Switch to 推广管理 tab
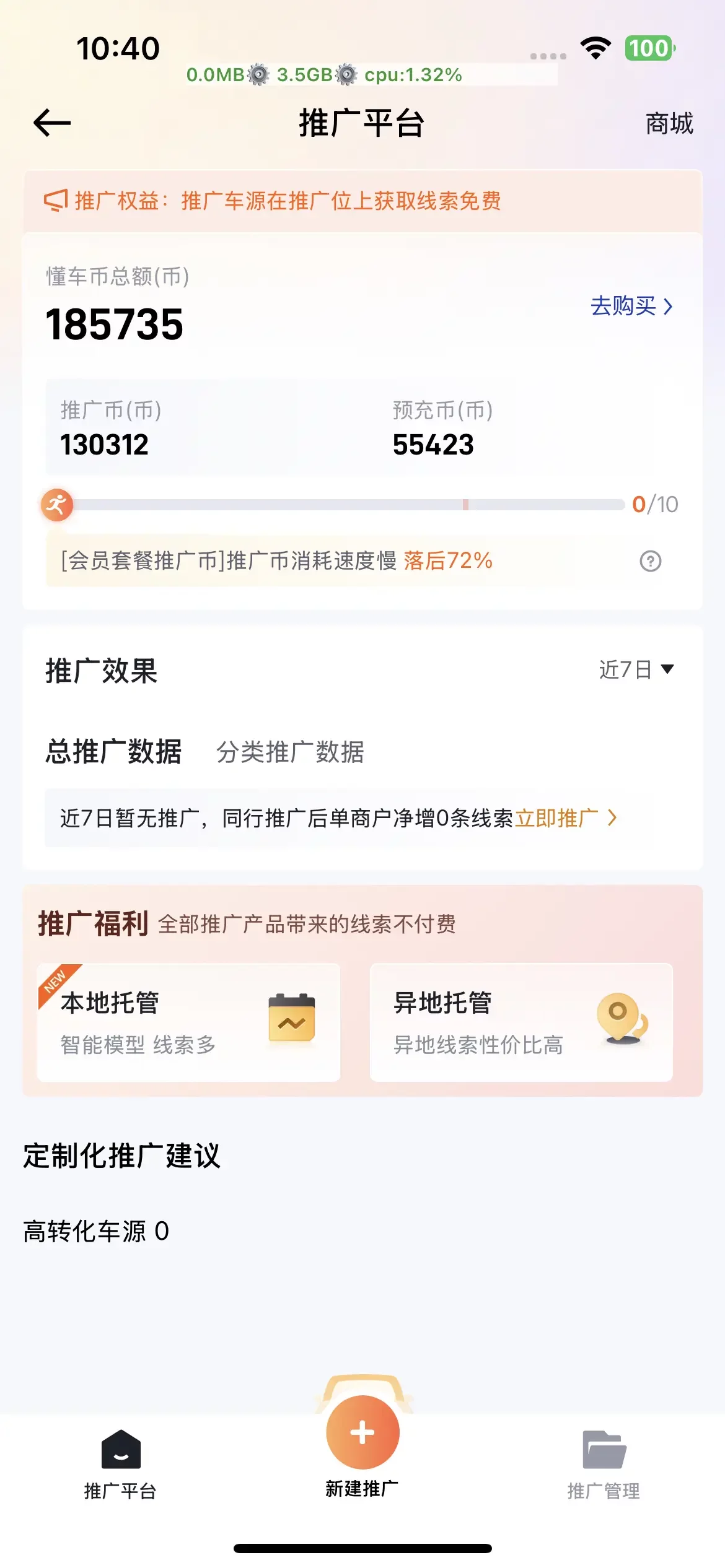The height and width of the screenshot is (1568, 725). coord(604,1465)
